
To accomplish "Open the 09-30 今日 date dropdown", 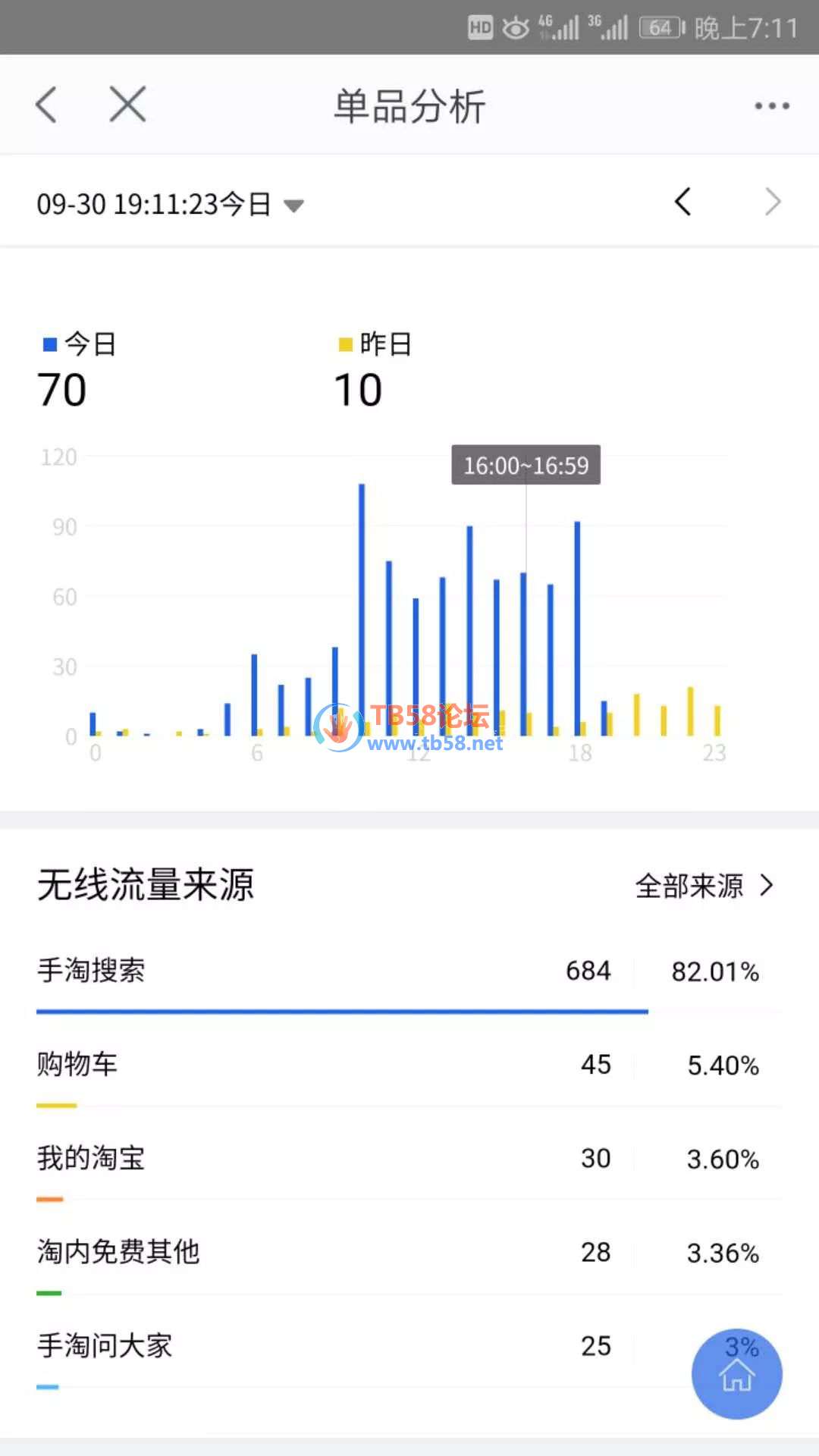I will [x=171, y=204].
